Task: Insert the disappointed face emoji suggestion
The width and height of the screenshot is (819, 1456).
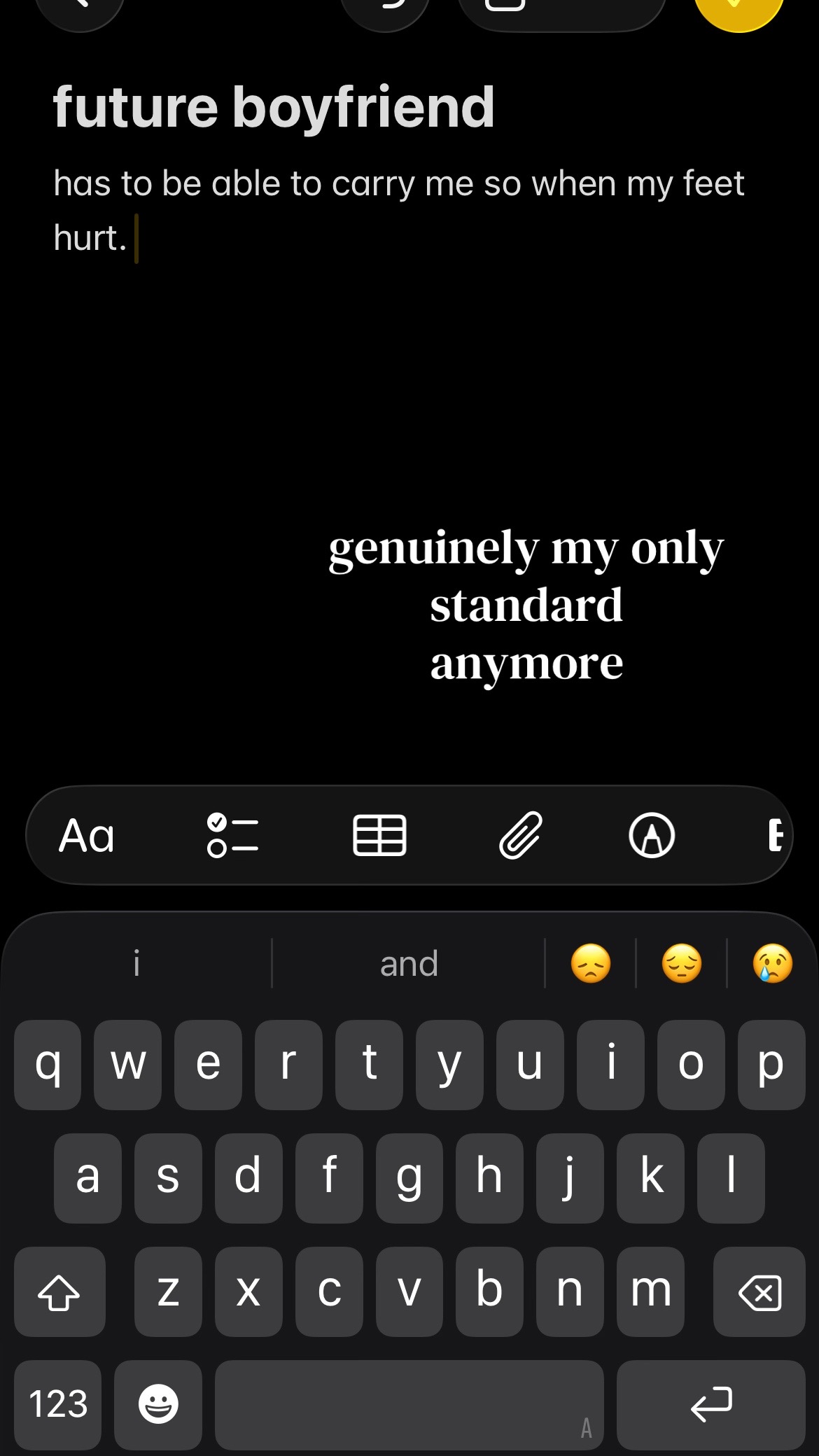Action: pyautogui.click(x=591, y=963)
